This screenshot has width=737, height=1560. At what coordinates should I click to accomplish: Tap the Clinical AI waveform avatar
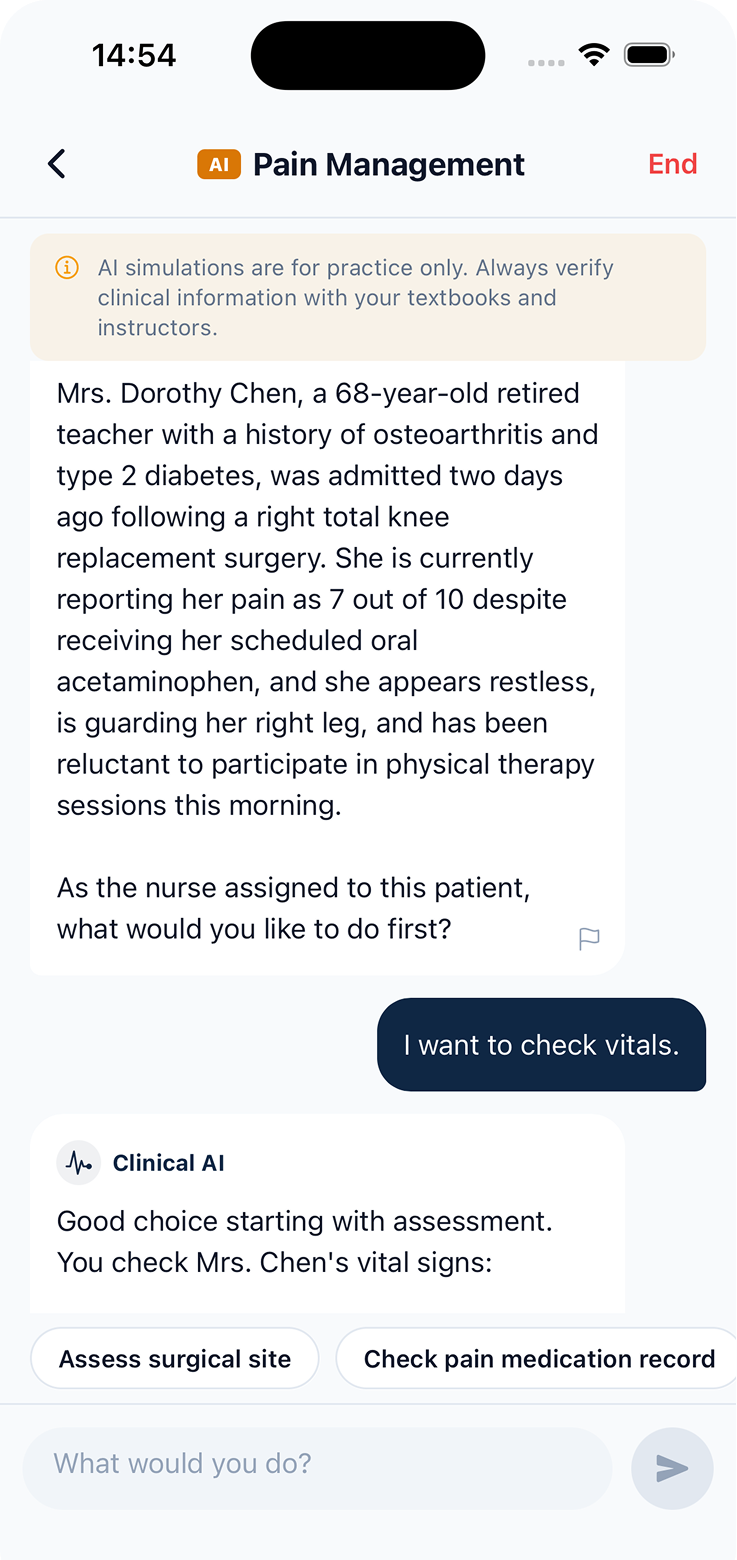point(78,1162)
